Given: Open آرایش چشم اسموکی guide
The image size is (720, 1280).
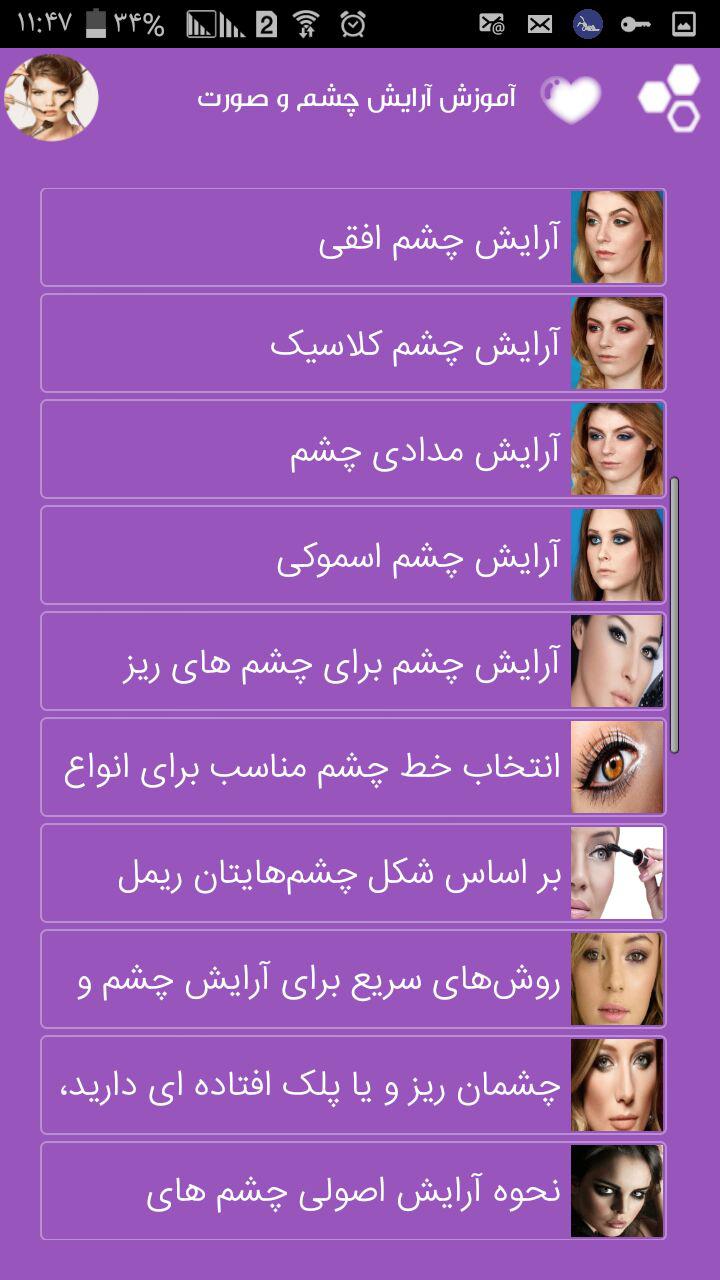Looking at the screenshot, I should (x=353, y=555).
